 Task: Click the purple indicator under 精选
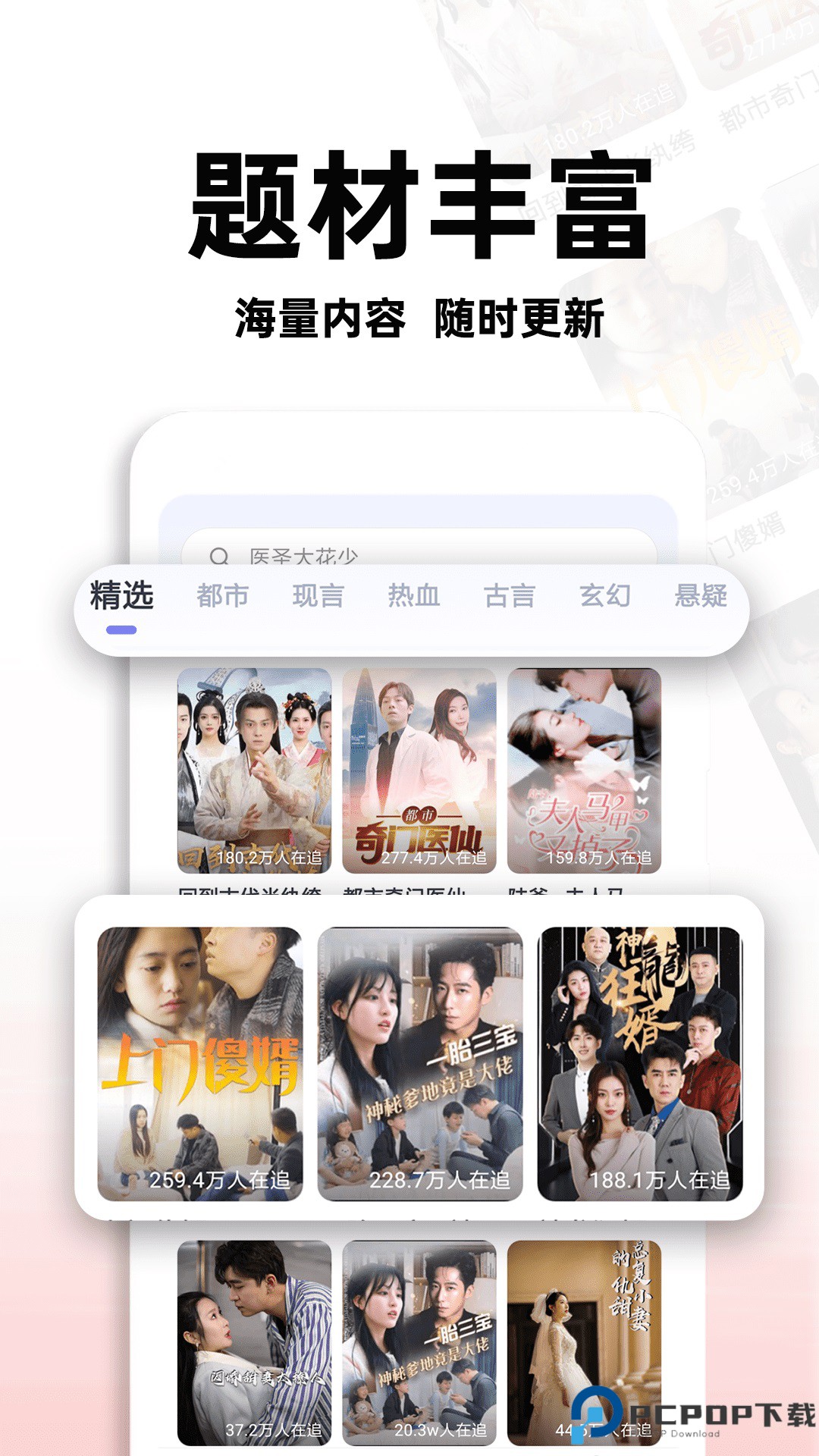121,629
